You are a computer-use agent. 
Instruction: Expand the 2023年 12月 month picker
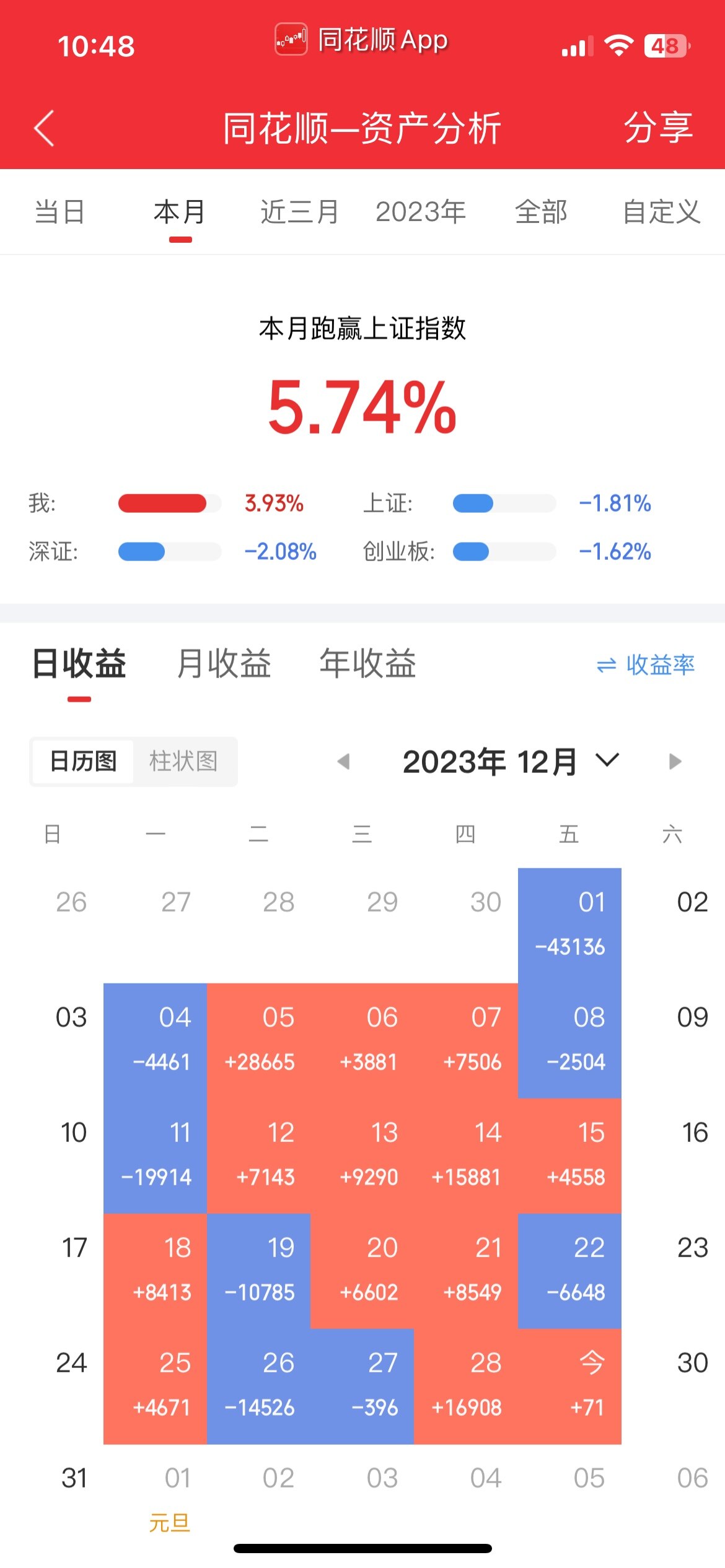[511, 761]
